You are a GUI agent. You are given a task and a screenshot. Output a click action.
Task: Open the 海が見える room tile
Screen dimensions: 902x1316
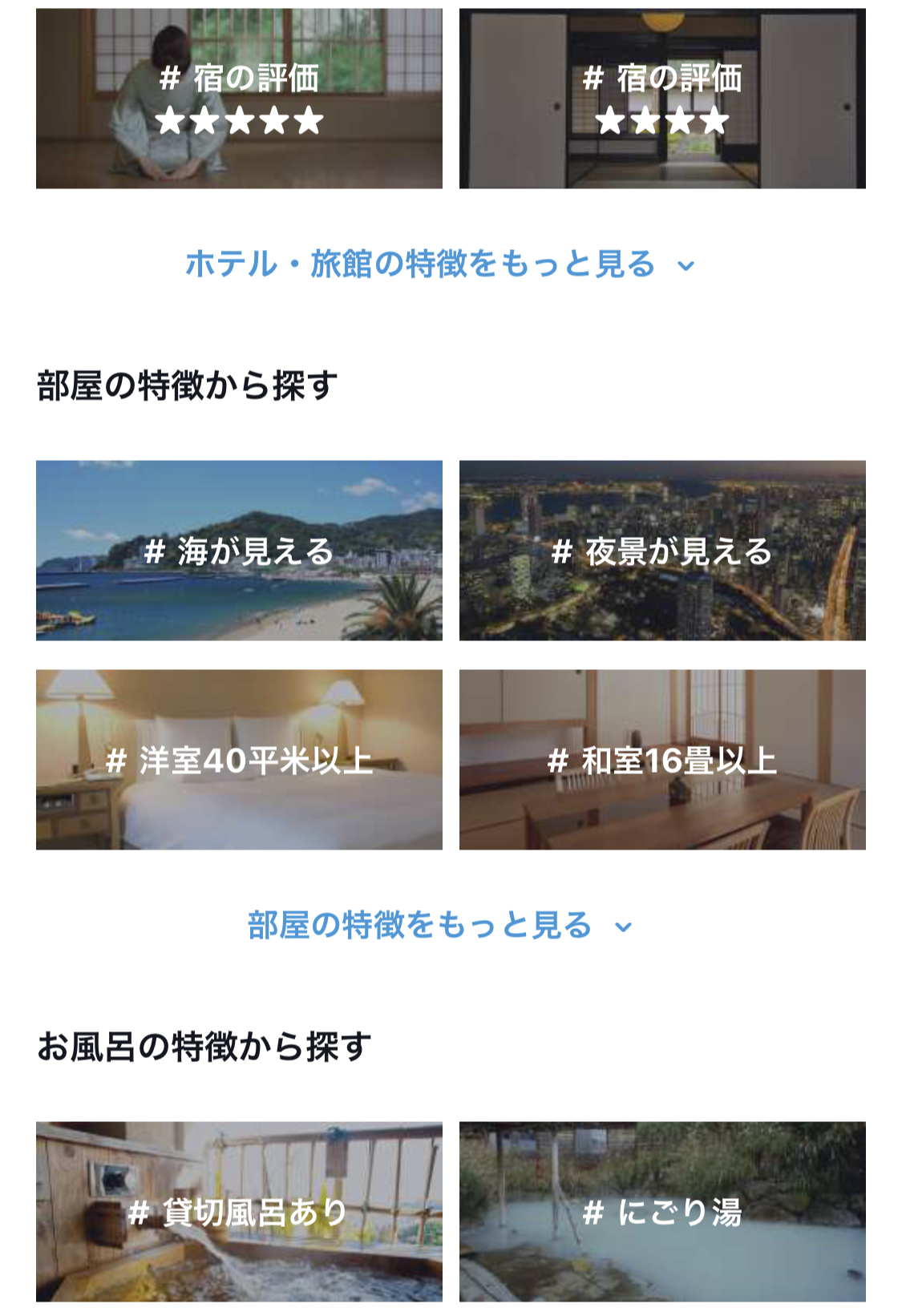tap(239, 551)
